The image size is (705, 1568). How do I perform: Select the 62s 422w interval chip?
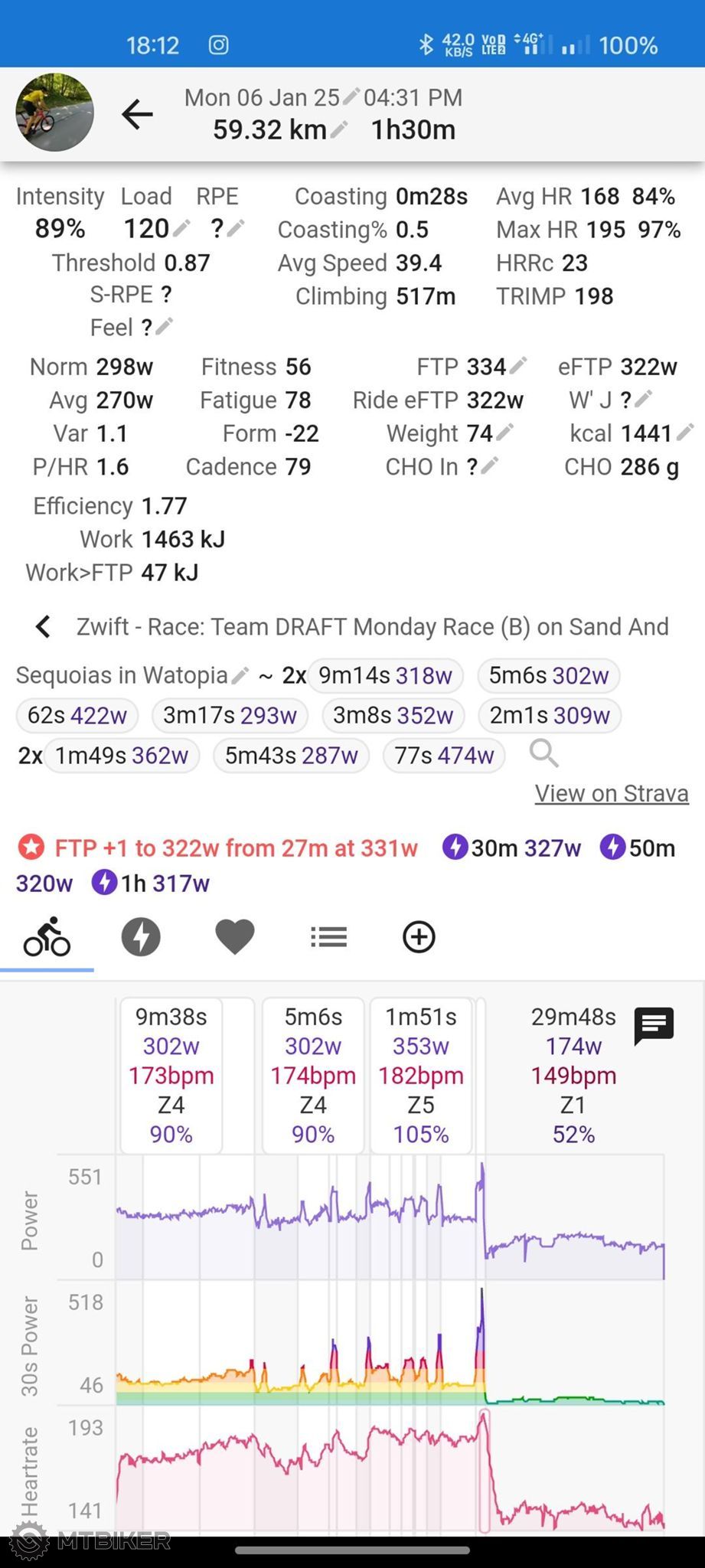[77, 715]
